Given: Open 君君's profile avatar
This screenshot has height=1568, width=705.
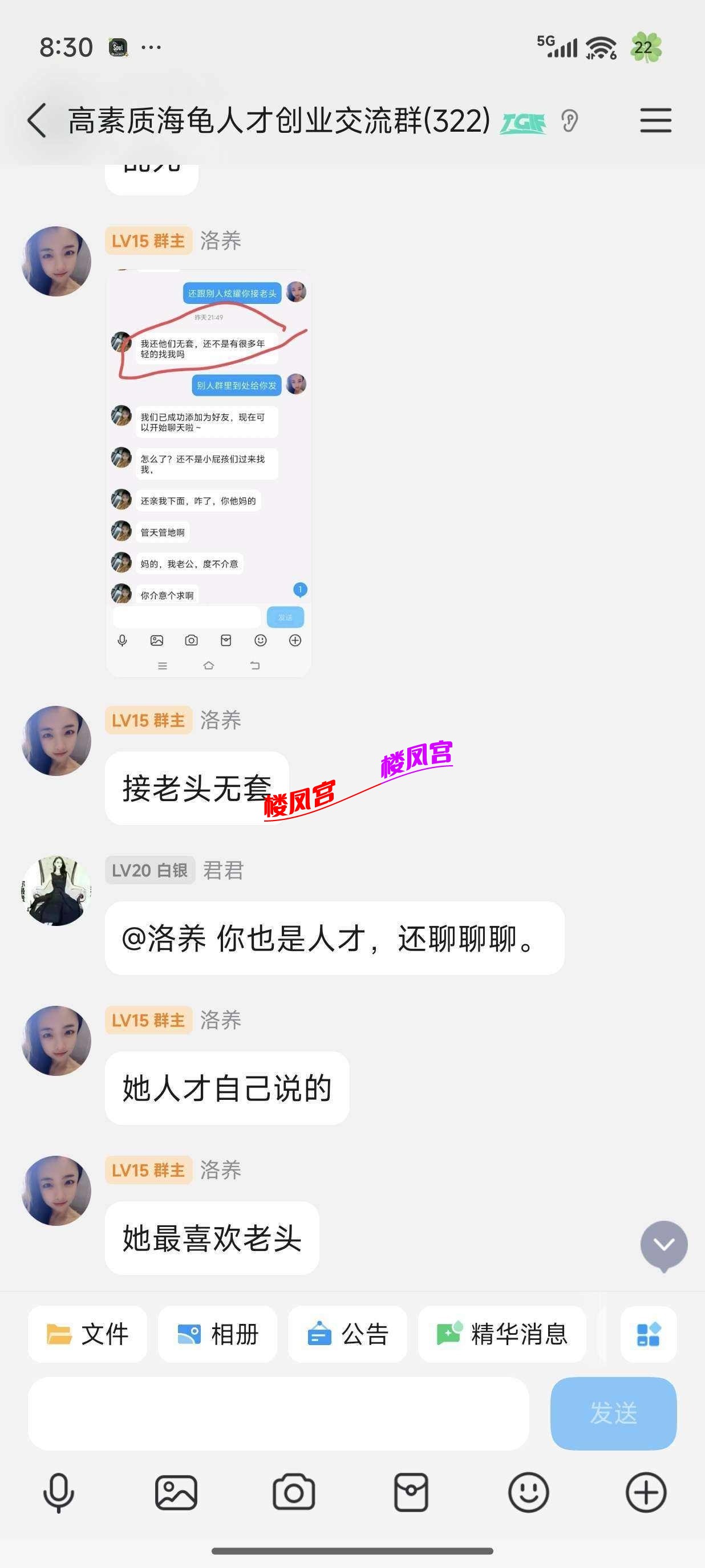Looking at the screenshot, I should click(x=56, y=890).
